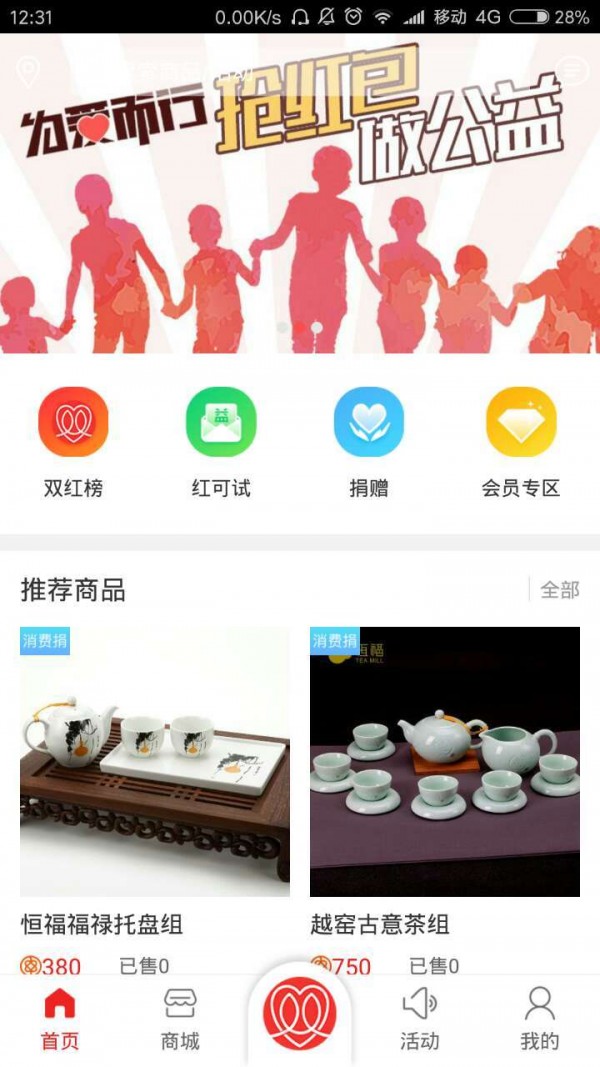Screen dimensions: 600x1067
Task: Switch to 我的 tab
Action: coord(540,1020)
